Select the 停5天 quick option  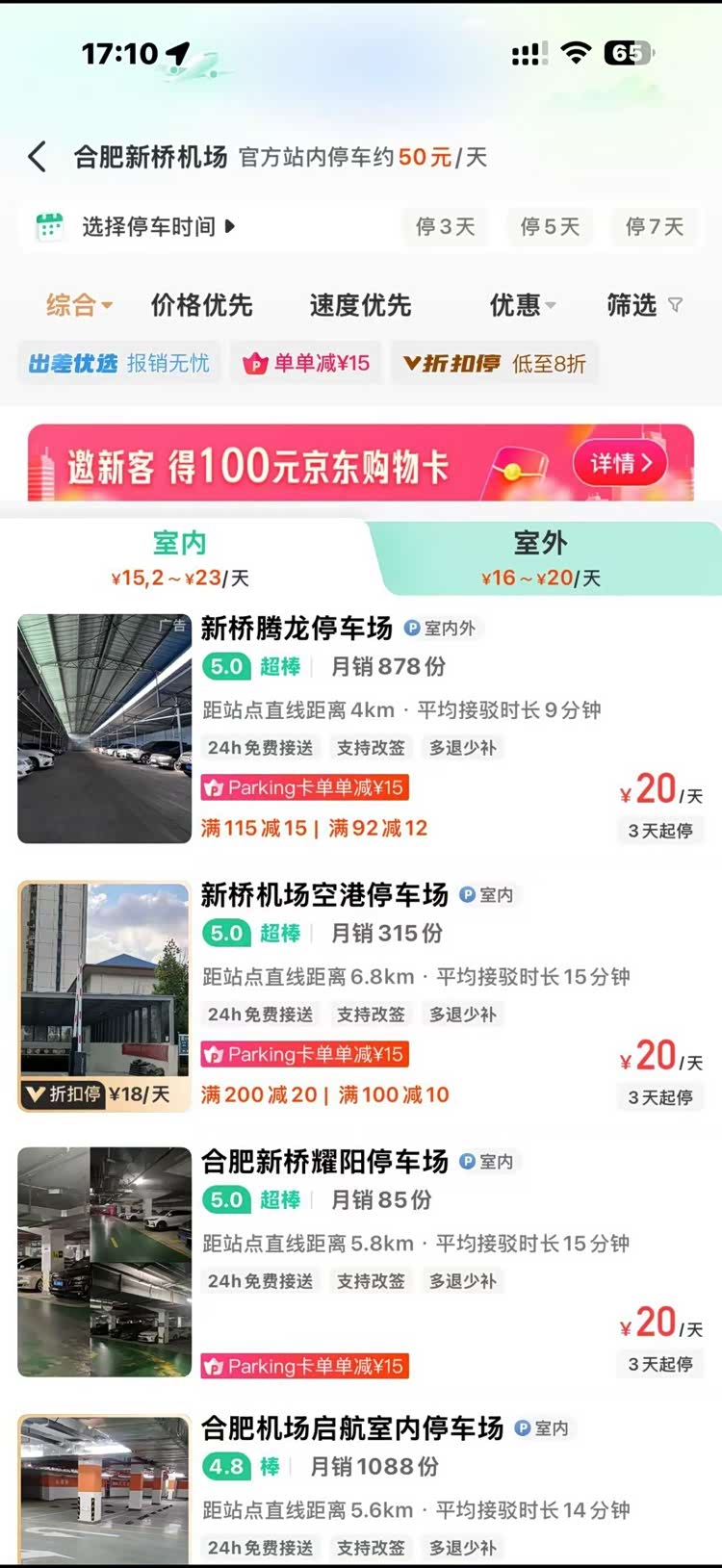pos(550,227)
